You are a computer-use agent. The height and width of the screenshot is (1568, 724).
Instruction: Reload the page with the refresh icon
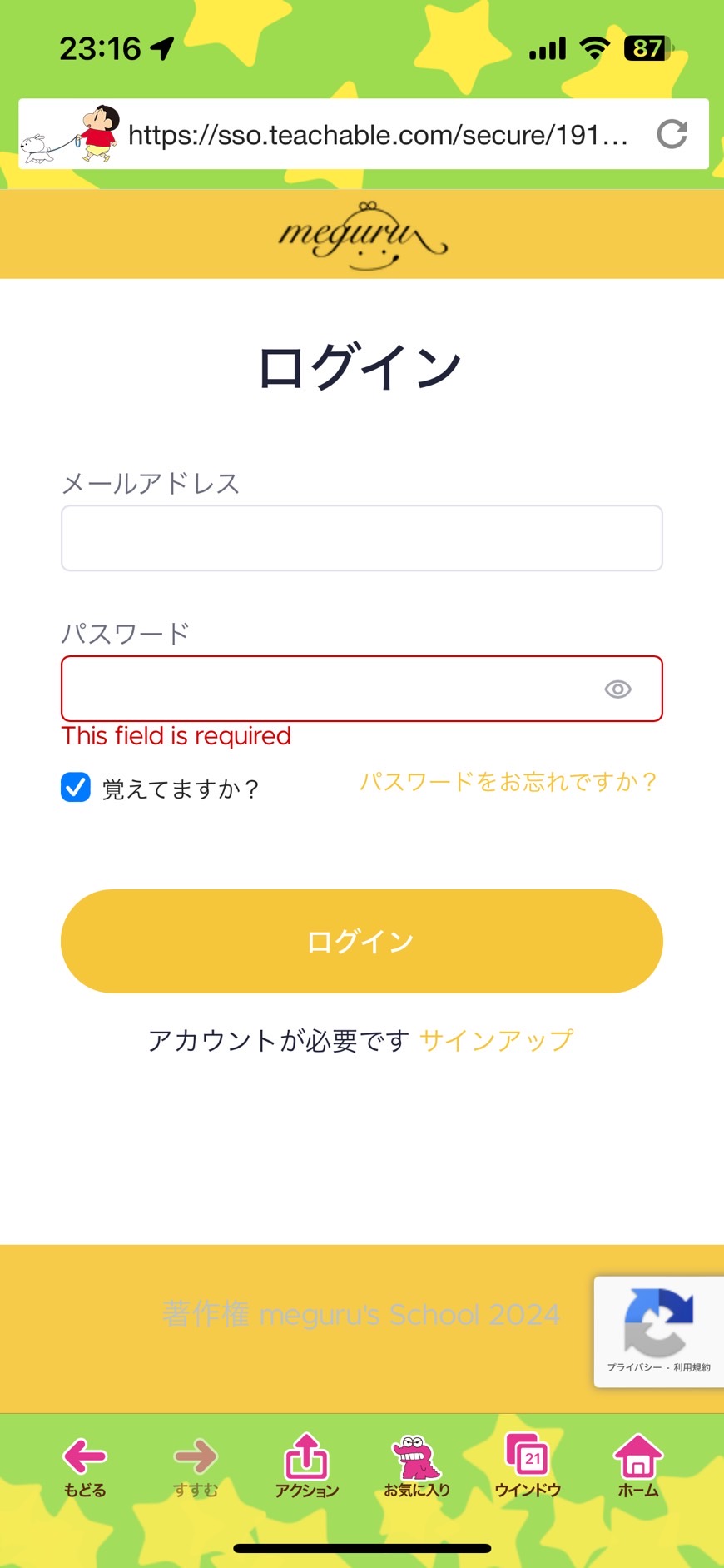(x=672, y=134)
